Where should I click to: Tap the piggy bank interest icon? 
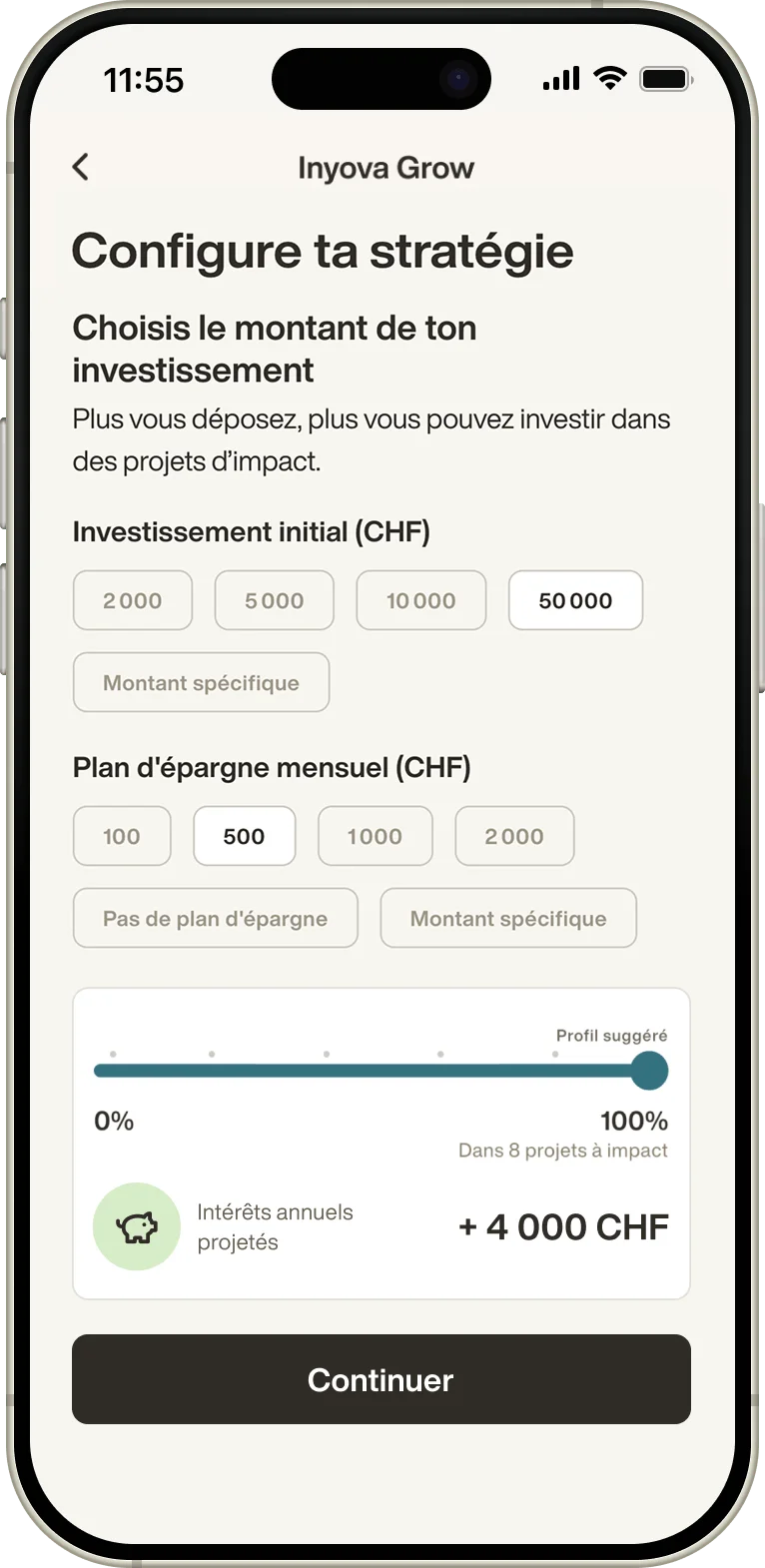click(x=136, y=1226)
